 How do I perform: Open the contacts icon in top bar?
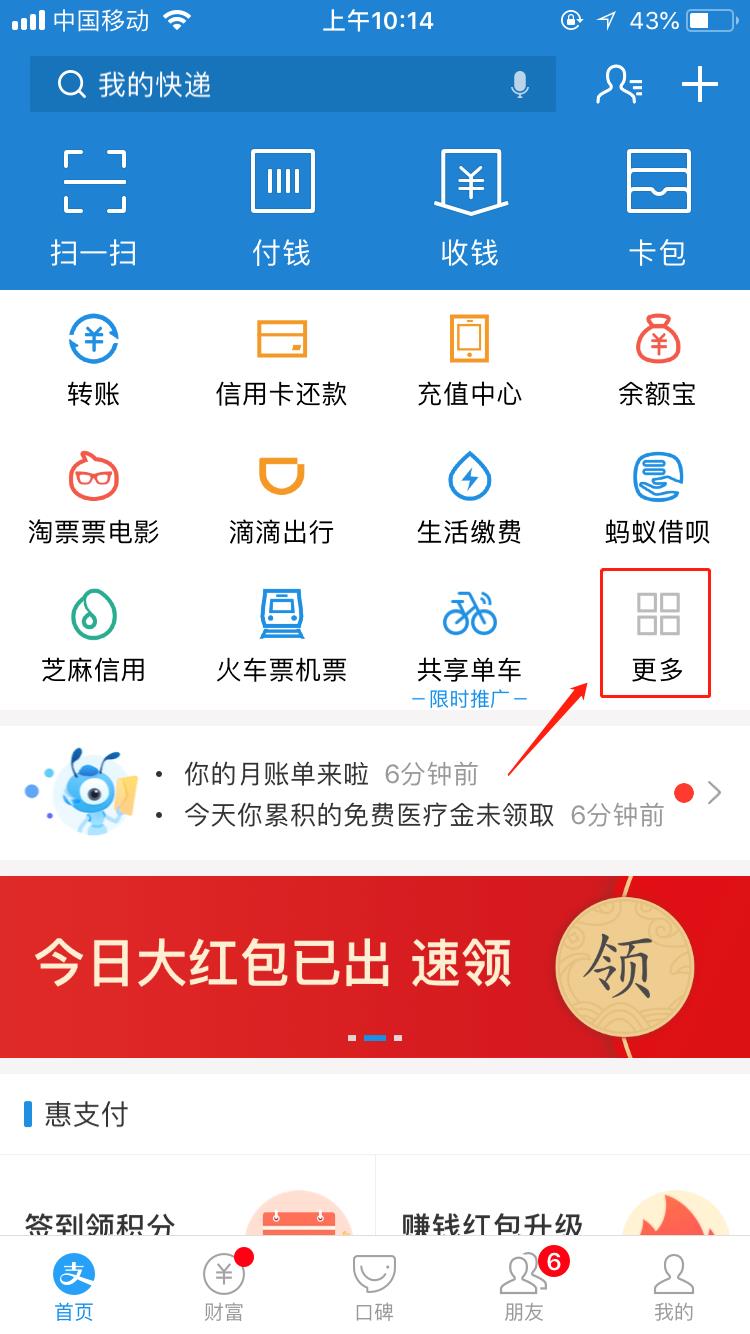tap(618, 85)
